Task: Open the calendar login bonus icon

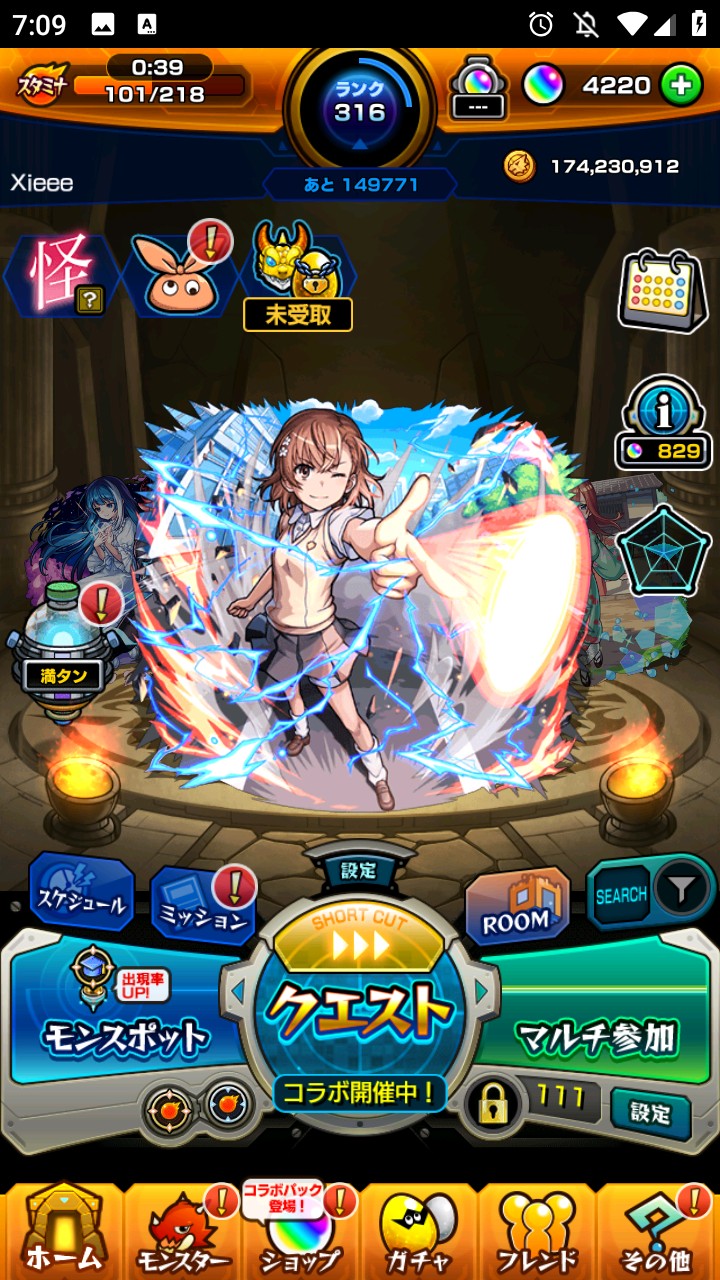Action: pyautogui.click(x=663, y=292)
